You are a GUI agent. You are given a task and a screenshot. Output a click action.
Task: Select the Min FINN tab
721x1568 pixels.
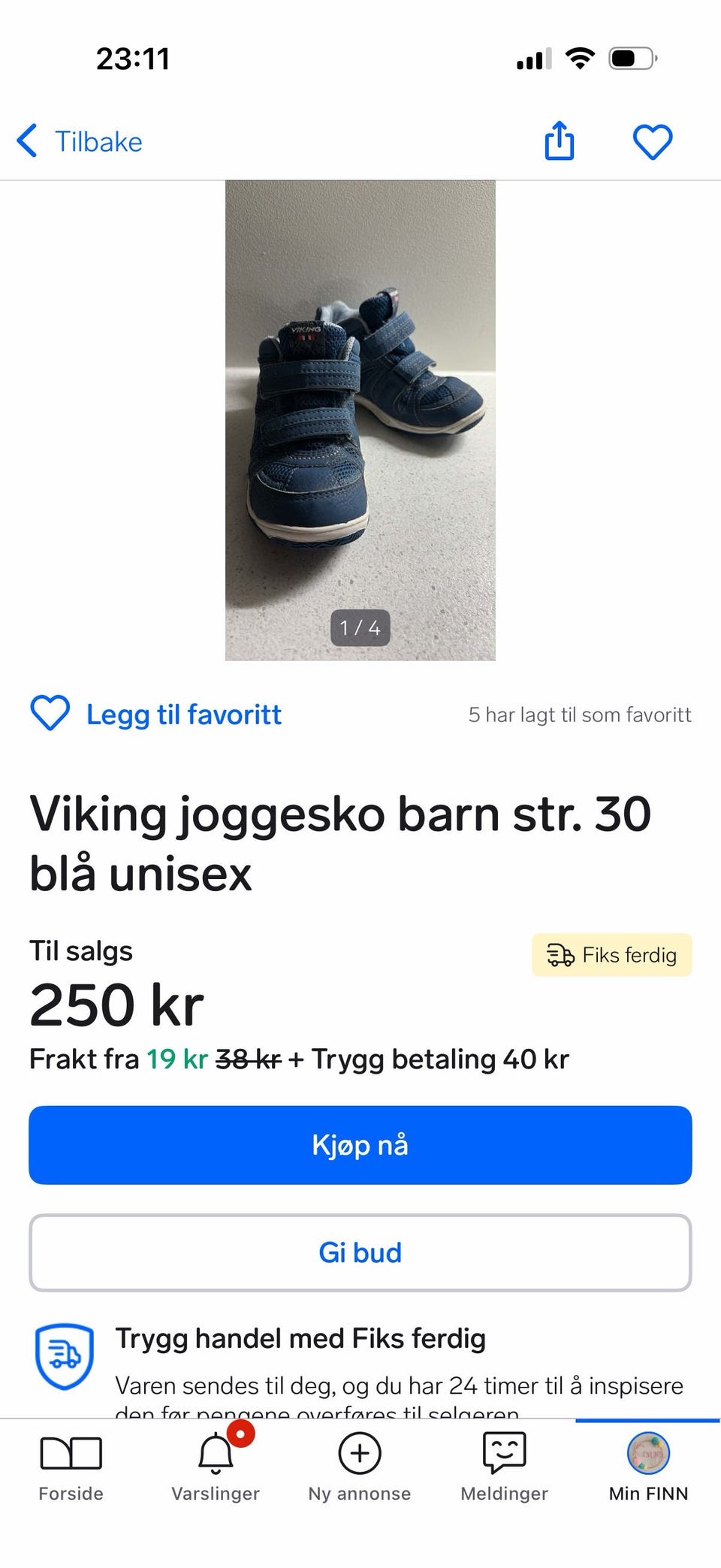coord(648,1466)
